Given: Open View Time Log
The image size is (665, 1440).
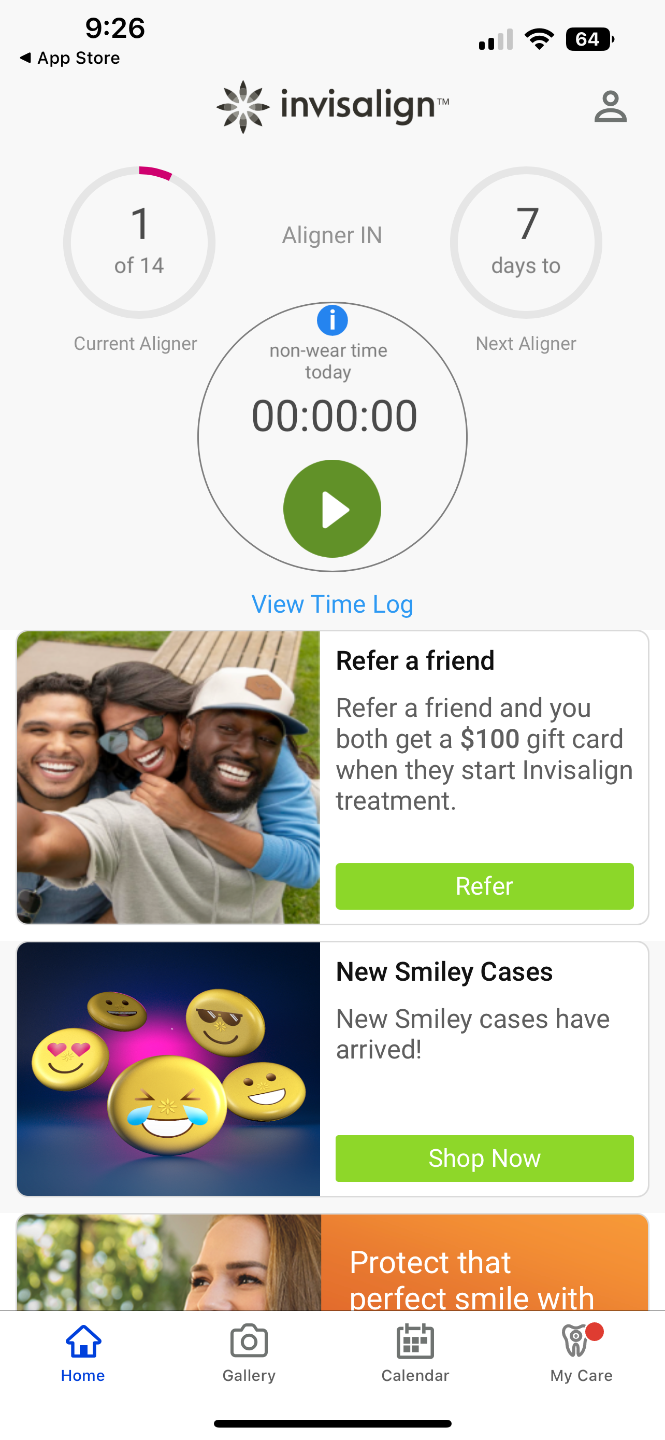Looking at the screenshot, I should click(332, 604).
